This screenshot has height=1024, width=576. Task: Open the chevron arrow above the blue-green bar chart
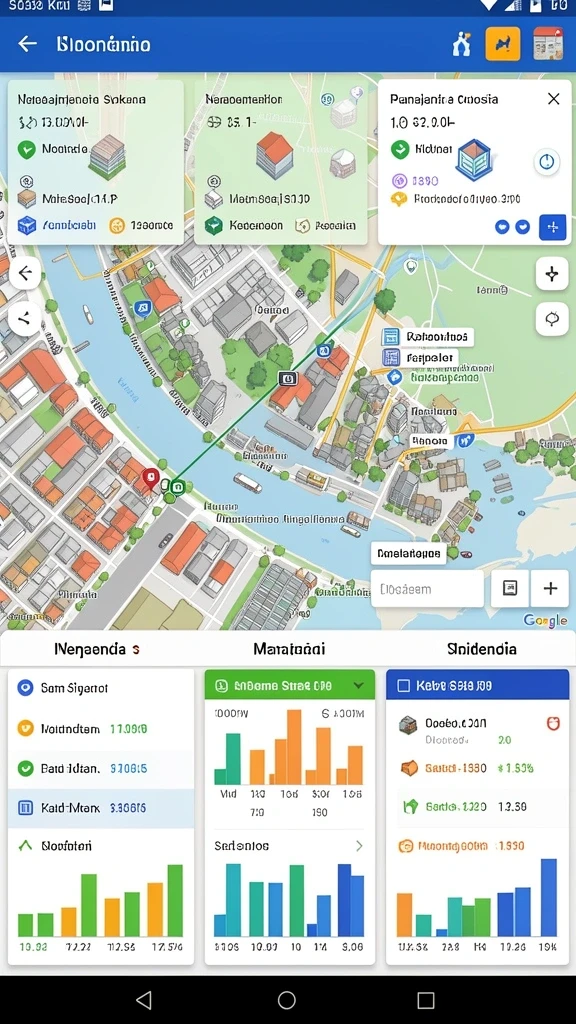359,846
